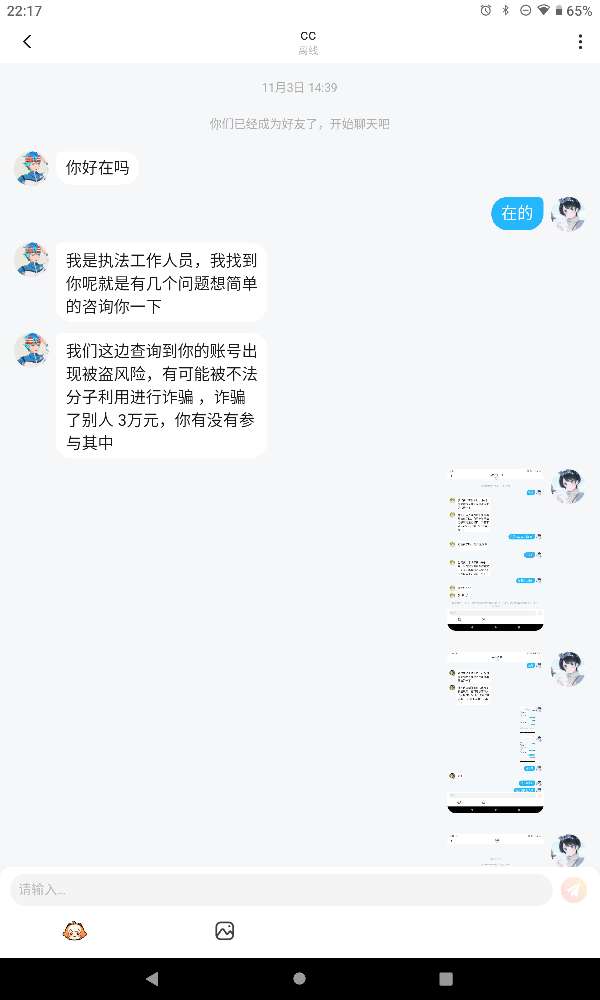Open my avatar beside the 在的 message
This screenshot has height=1000, width=600.
(568, 213)
